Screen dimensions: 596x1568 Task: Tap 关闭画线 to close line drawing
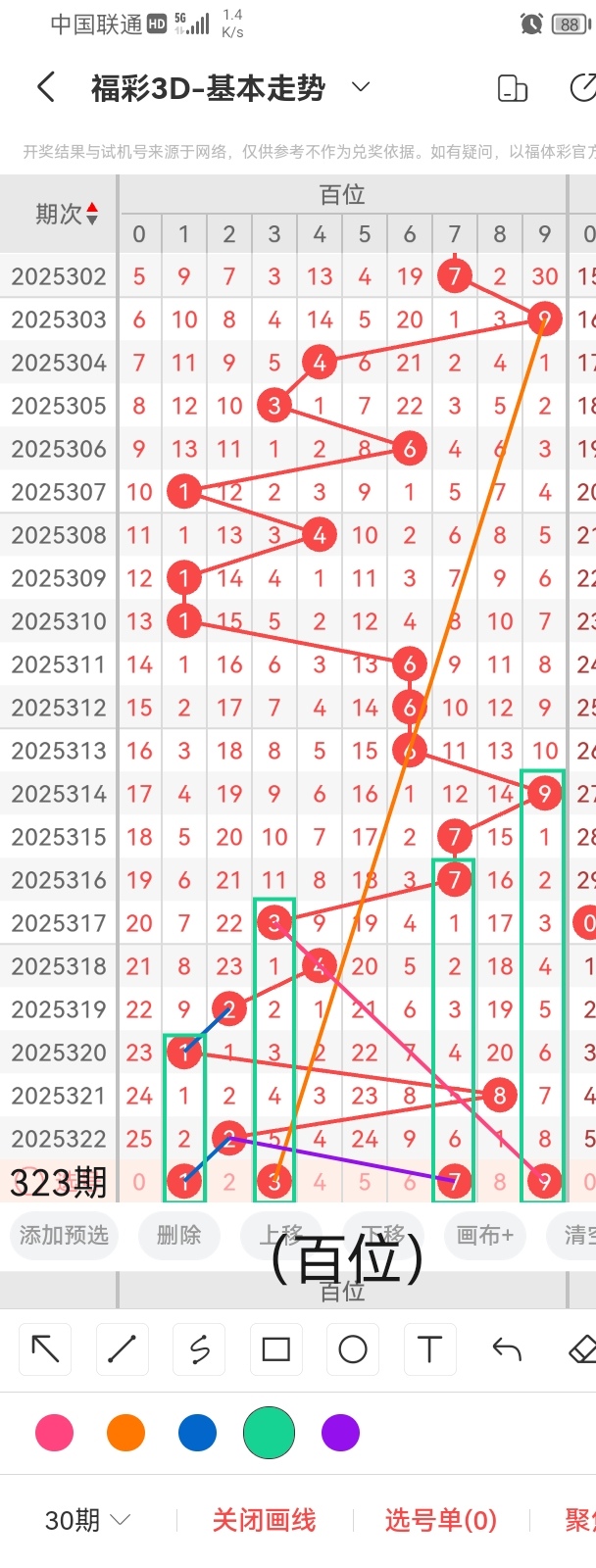[264, 1520]
